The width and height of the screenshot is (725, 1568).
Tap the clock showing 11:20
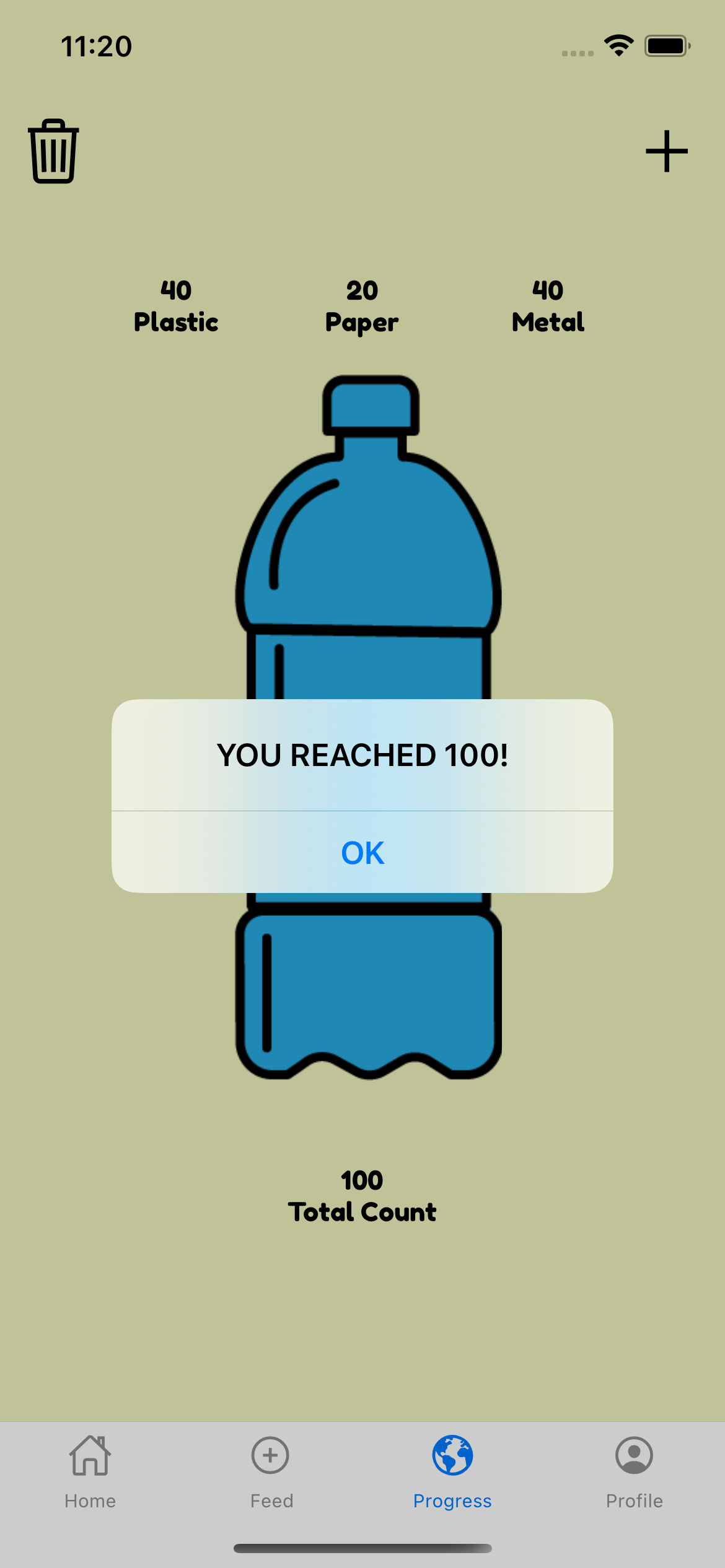pos(96,45)
